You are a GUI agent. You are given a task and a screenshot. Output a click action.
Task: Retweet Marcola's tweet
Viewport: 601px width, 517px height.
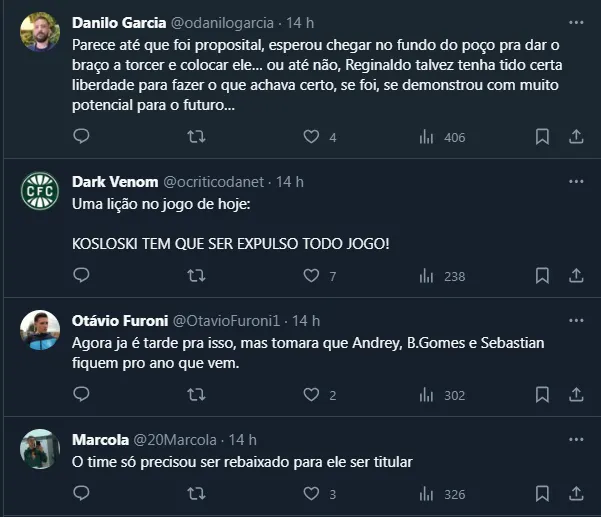click(x=197, y=493)
